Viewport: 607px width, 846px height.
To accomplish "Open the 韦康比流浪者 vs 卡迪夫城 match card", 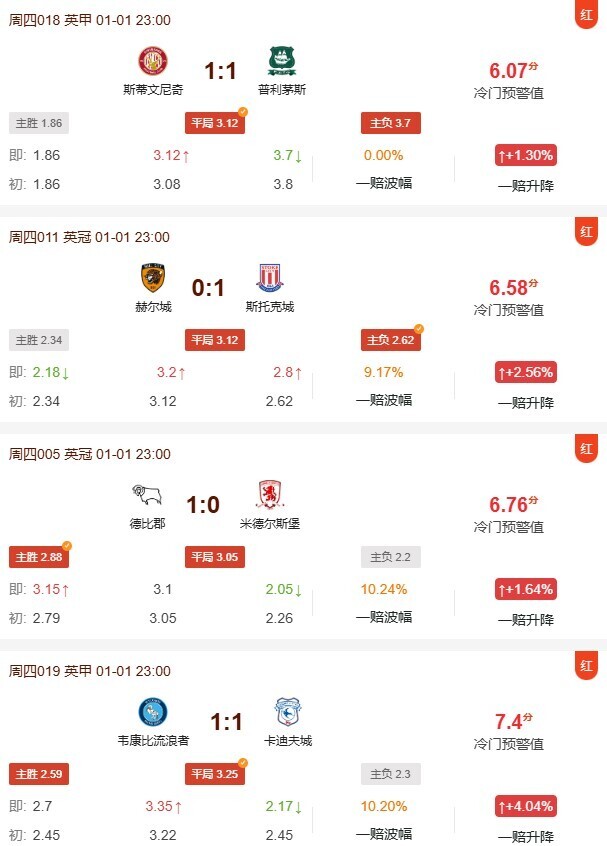I will pos(226,722).
